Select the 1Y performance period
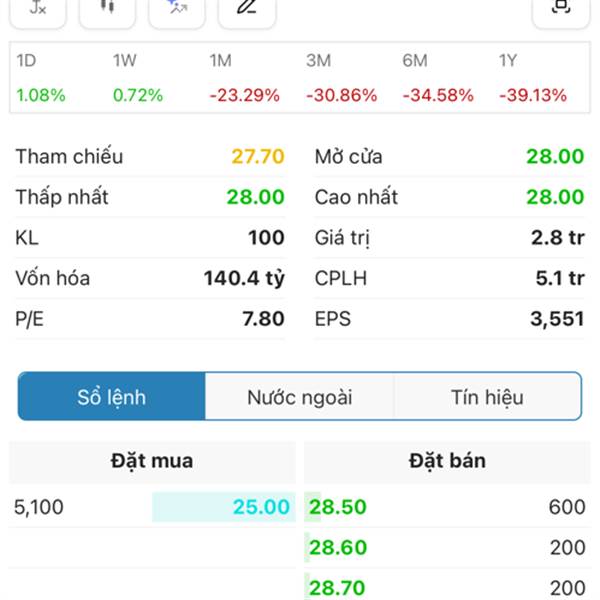Screen dimensions: 600x600 (x=533, y=78)
